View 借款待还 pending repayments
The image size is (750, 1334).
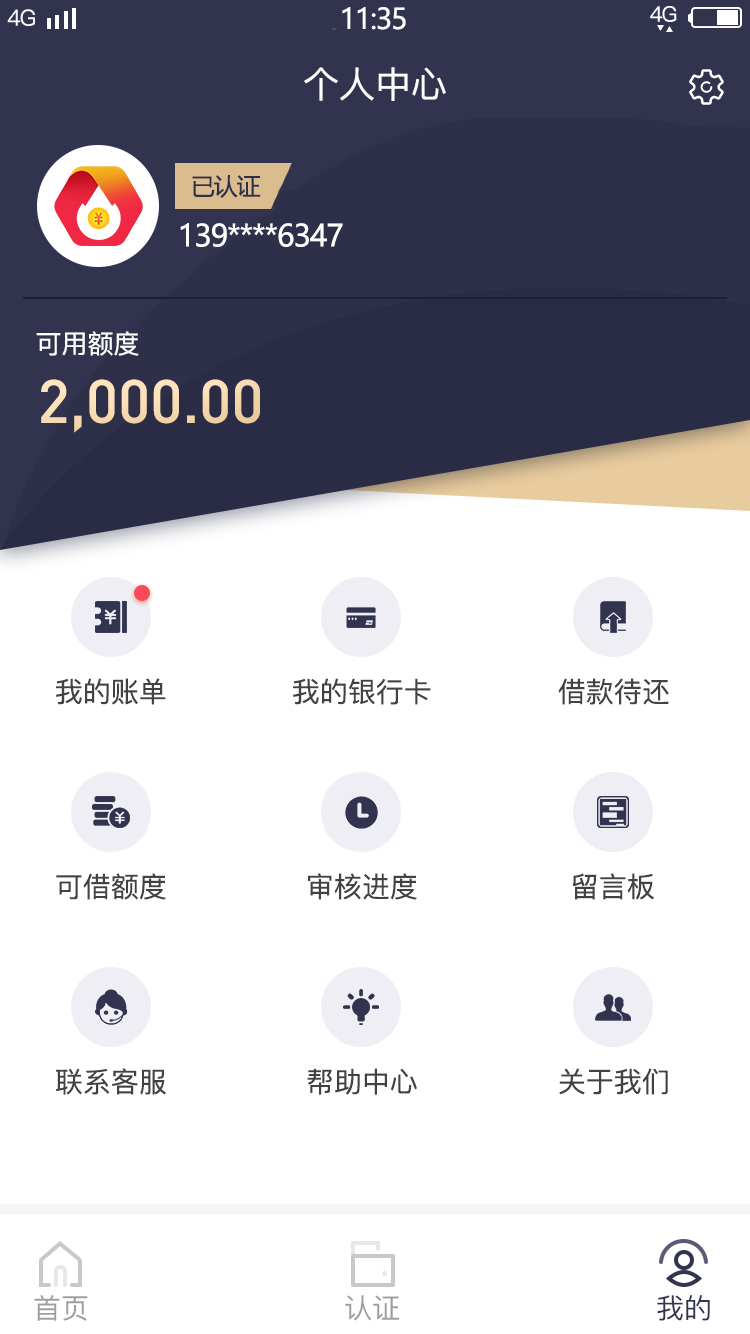pyautogui.click(x=613, y=642)
